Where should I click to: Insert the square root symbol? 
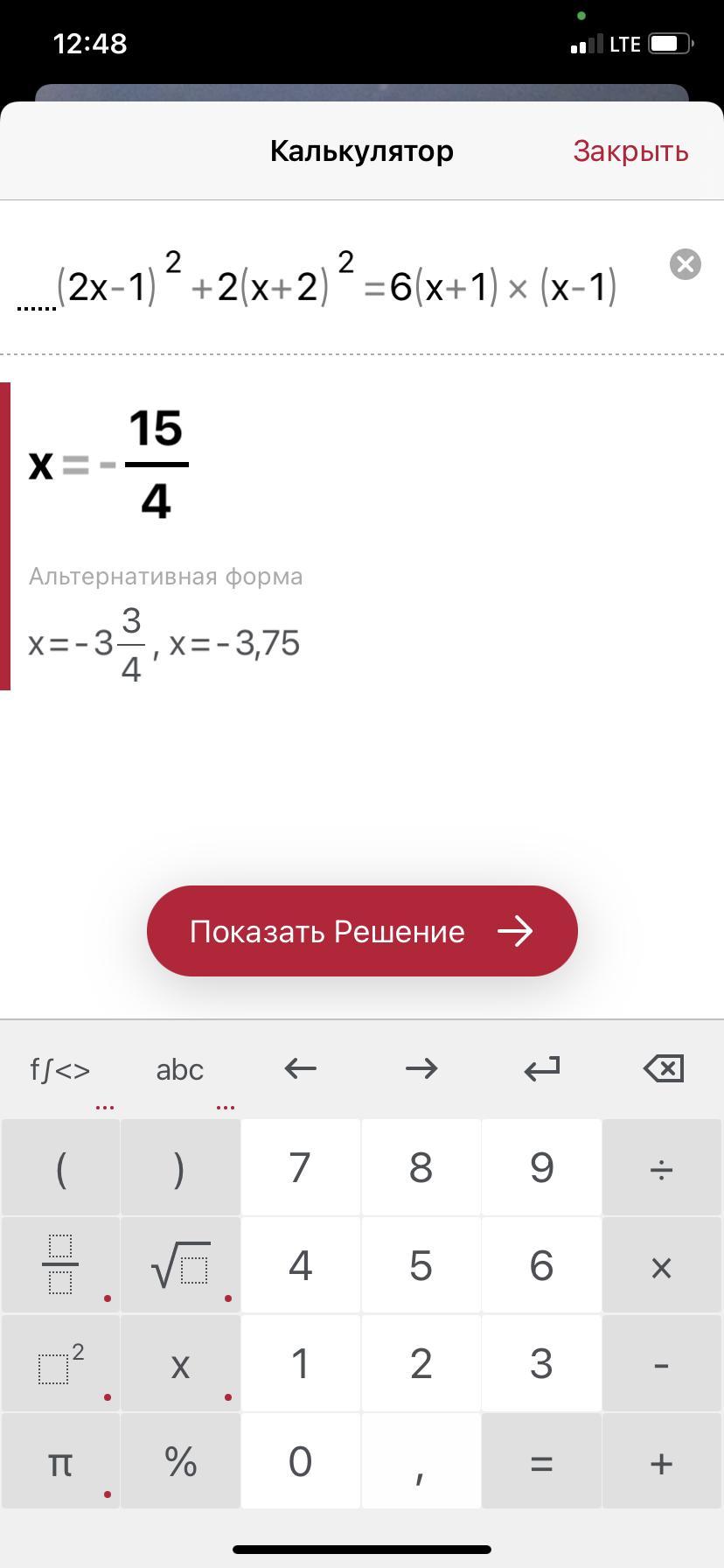coord(180,1265)
